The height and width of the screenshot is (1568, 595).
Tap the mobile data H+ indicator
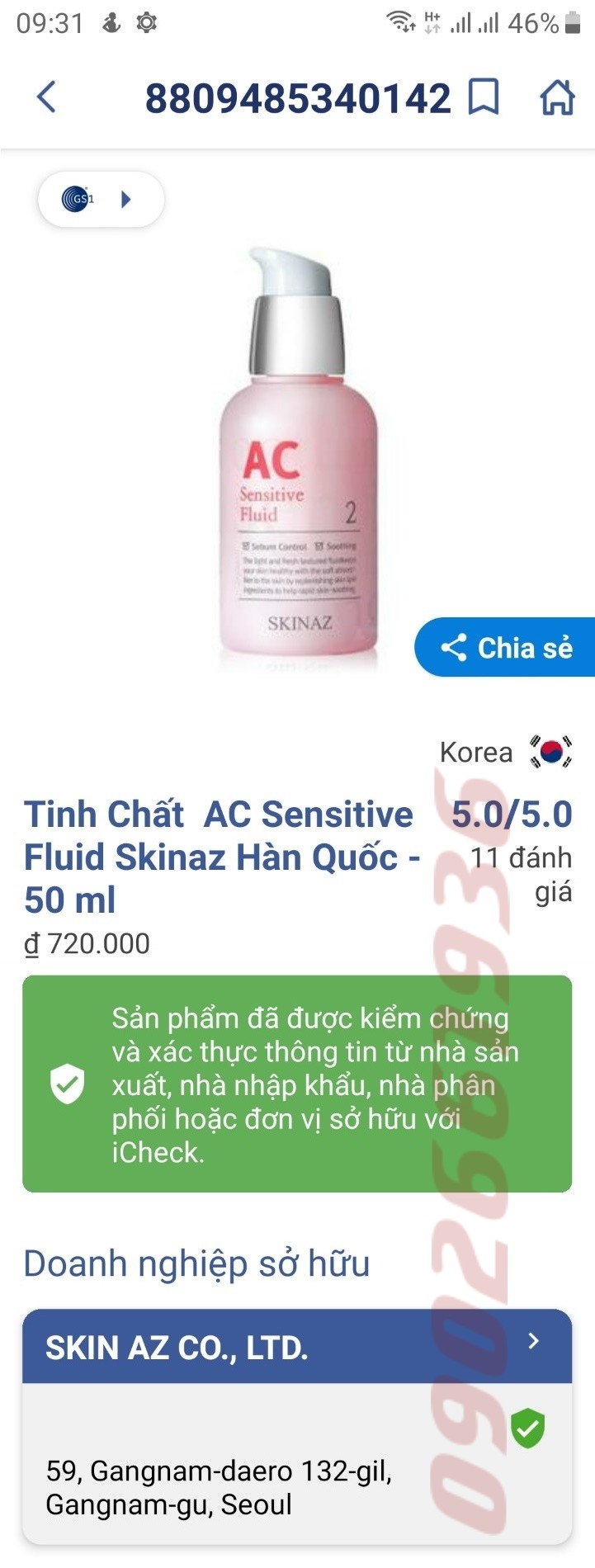[x=433, y=21]
